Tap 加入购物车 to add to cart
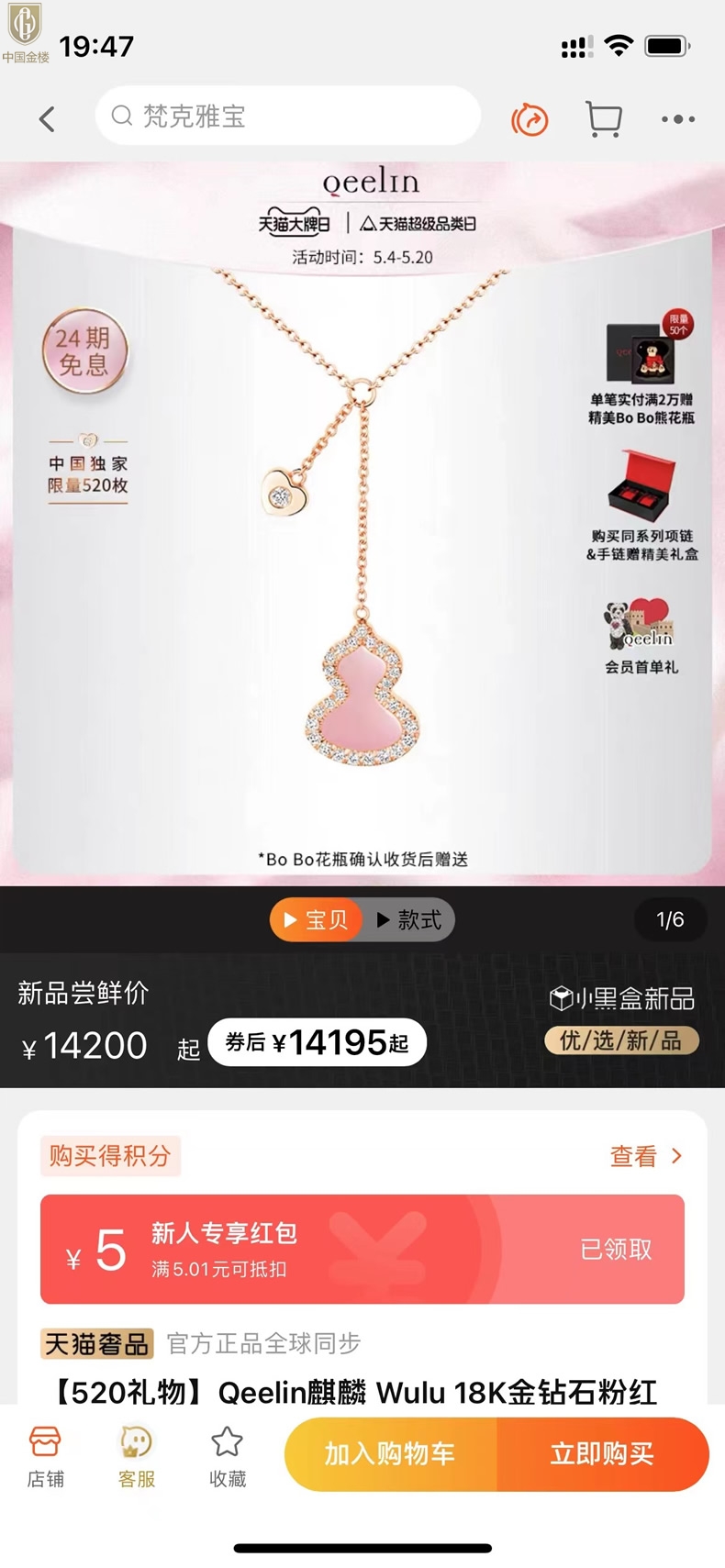The image size is (725, 1568). click(x=390, y=1454)
